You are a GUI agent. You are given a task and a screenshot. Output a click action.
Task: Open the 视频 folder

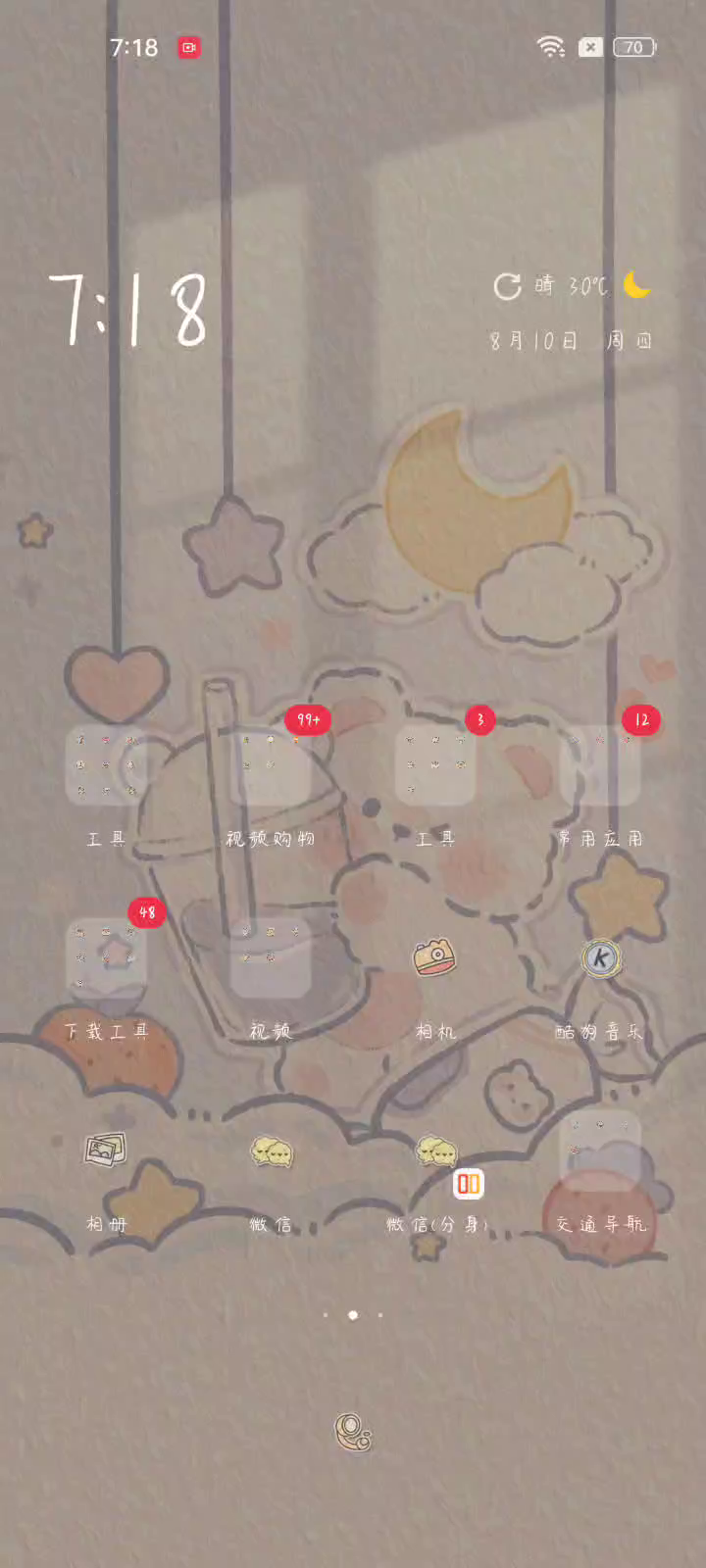(271, 958)
